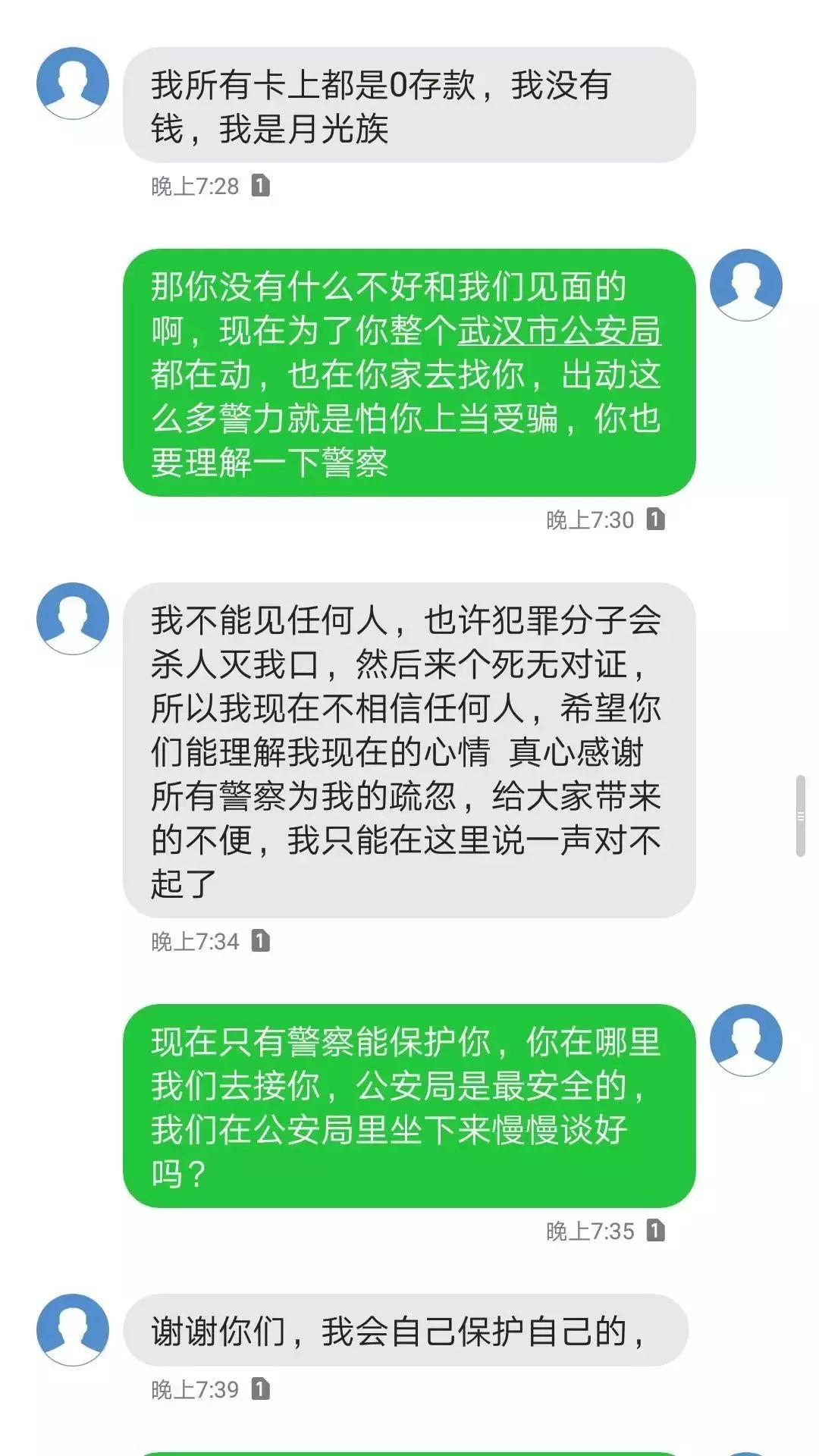Image resolution: width=819 pixels, height=1456 pixels.
Task: View contact avatar beside 我不能见任何人 message
Action: pyautogui.click(x=73, y=618)
